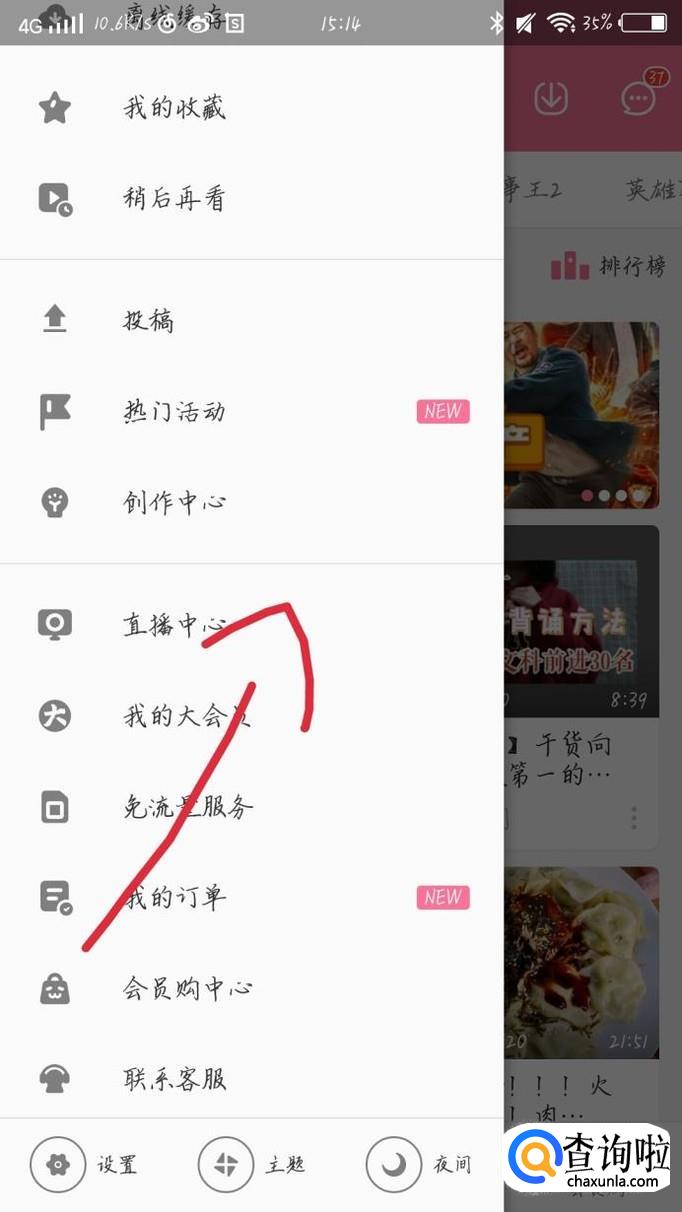The image size is (682, 1212).
Task: Open 会员购中心 member shop
Action: tap(251, 989)
